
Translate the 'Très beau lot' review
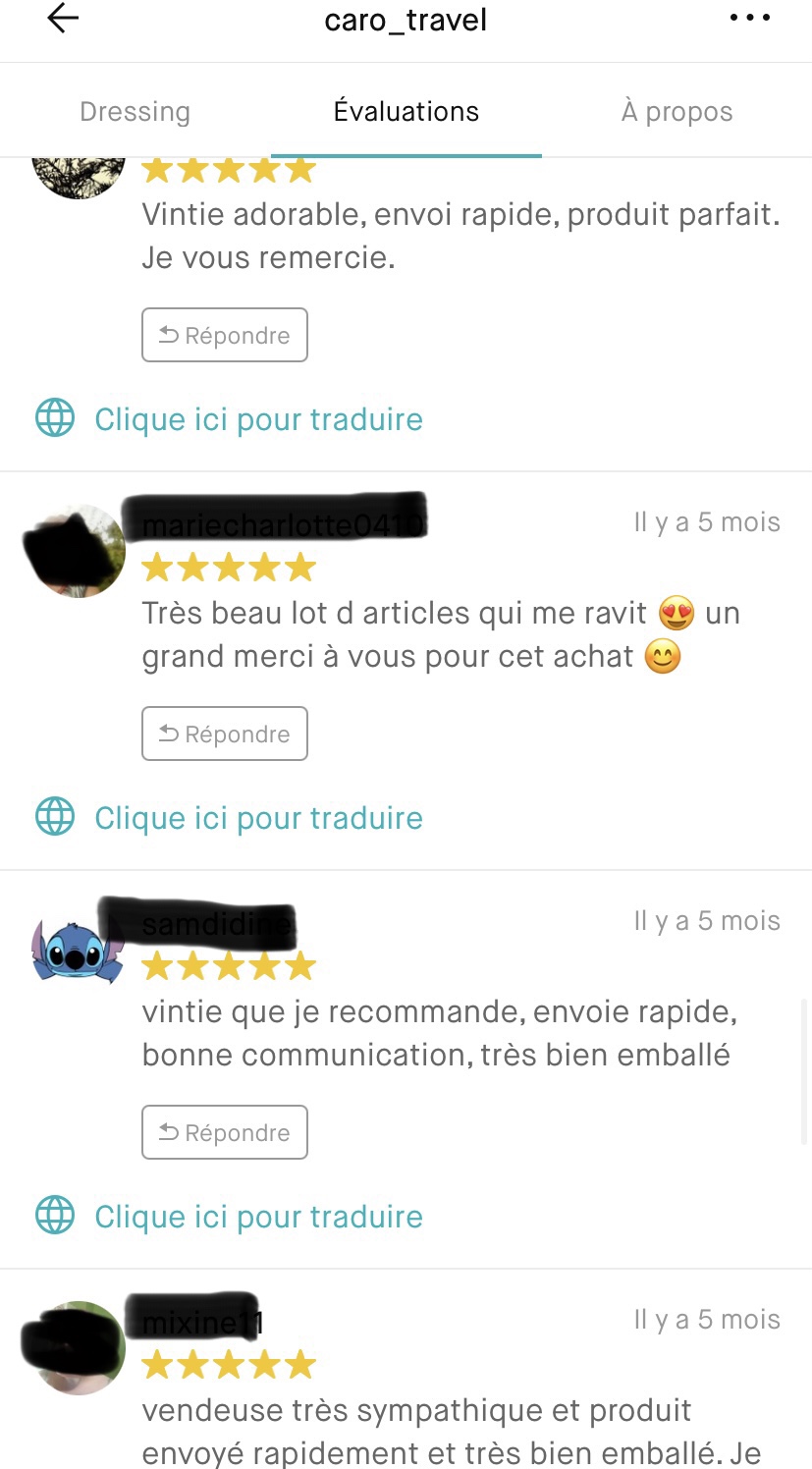tap(257, 818)
